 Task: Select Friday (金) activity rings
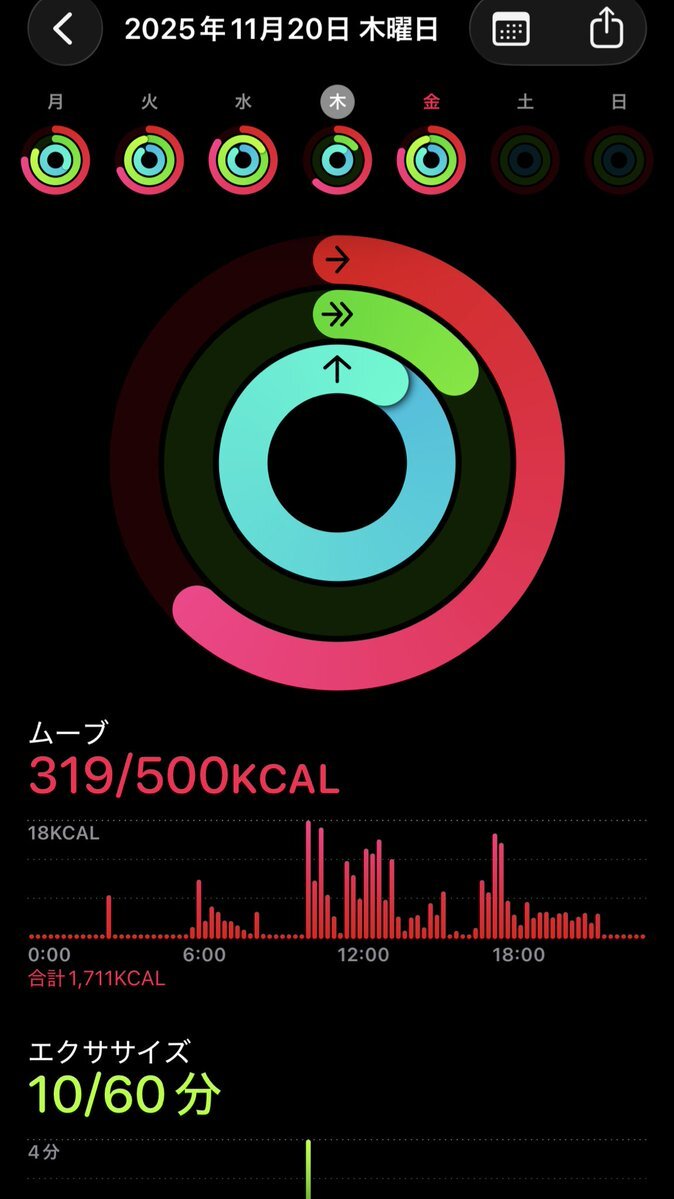pyautogui.click(x=431, y=160)
